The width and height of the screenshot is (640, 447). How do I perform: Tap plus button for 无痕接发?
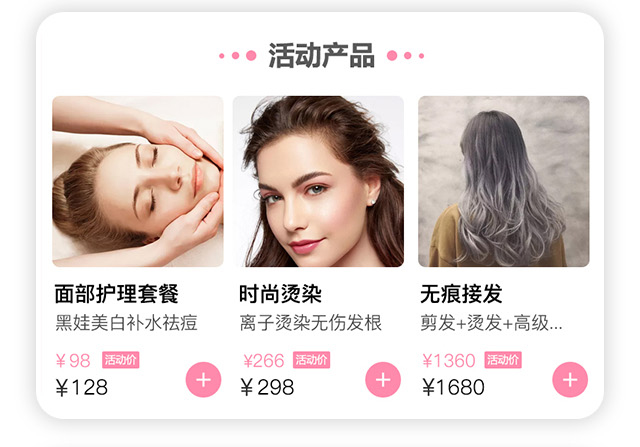tap(570, 380)
